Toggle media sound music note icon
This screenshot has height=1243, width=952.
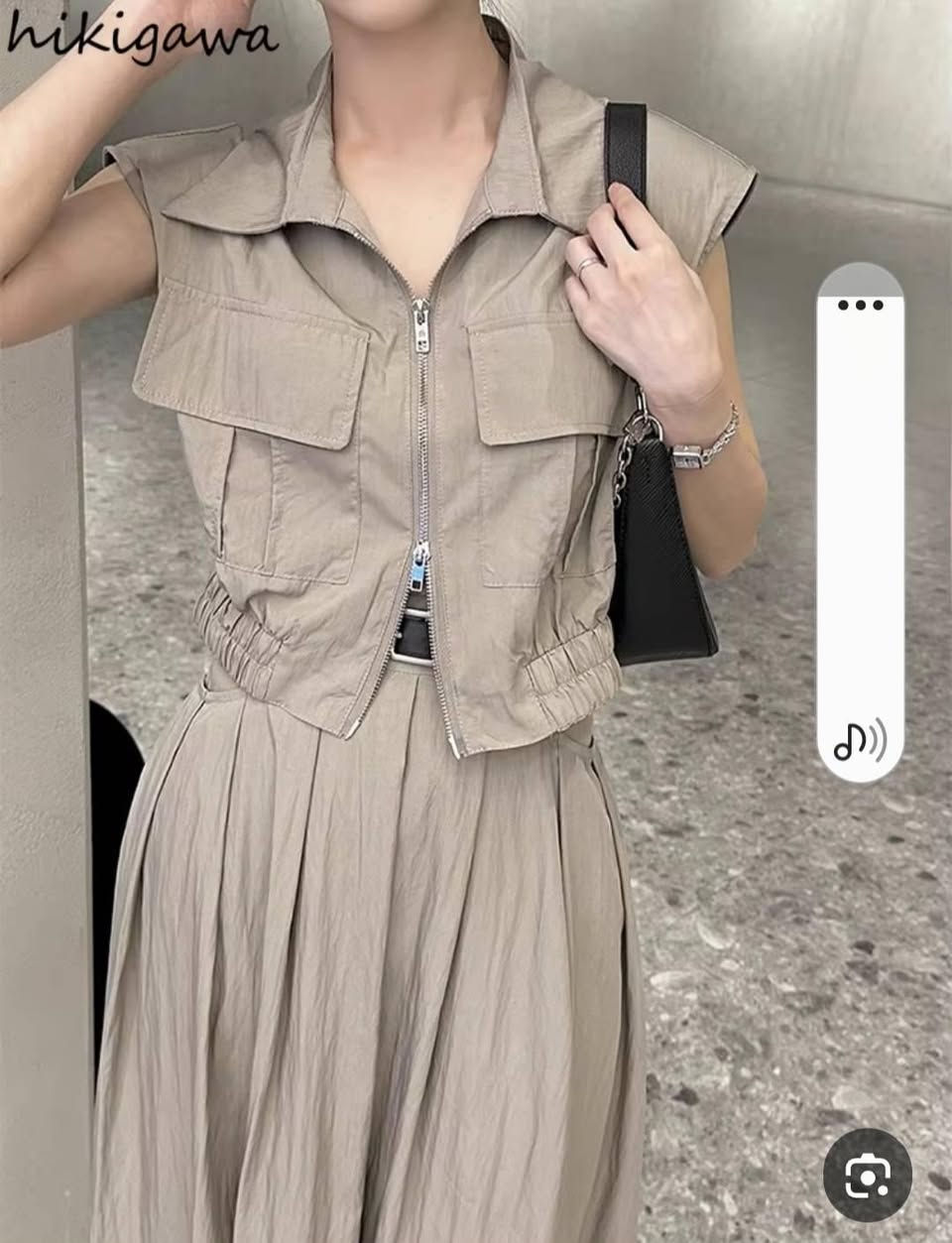tap(859, 740)
